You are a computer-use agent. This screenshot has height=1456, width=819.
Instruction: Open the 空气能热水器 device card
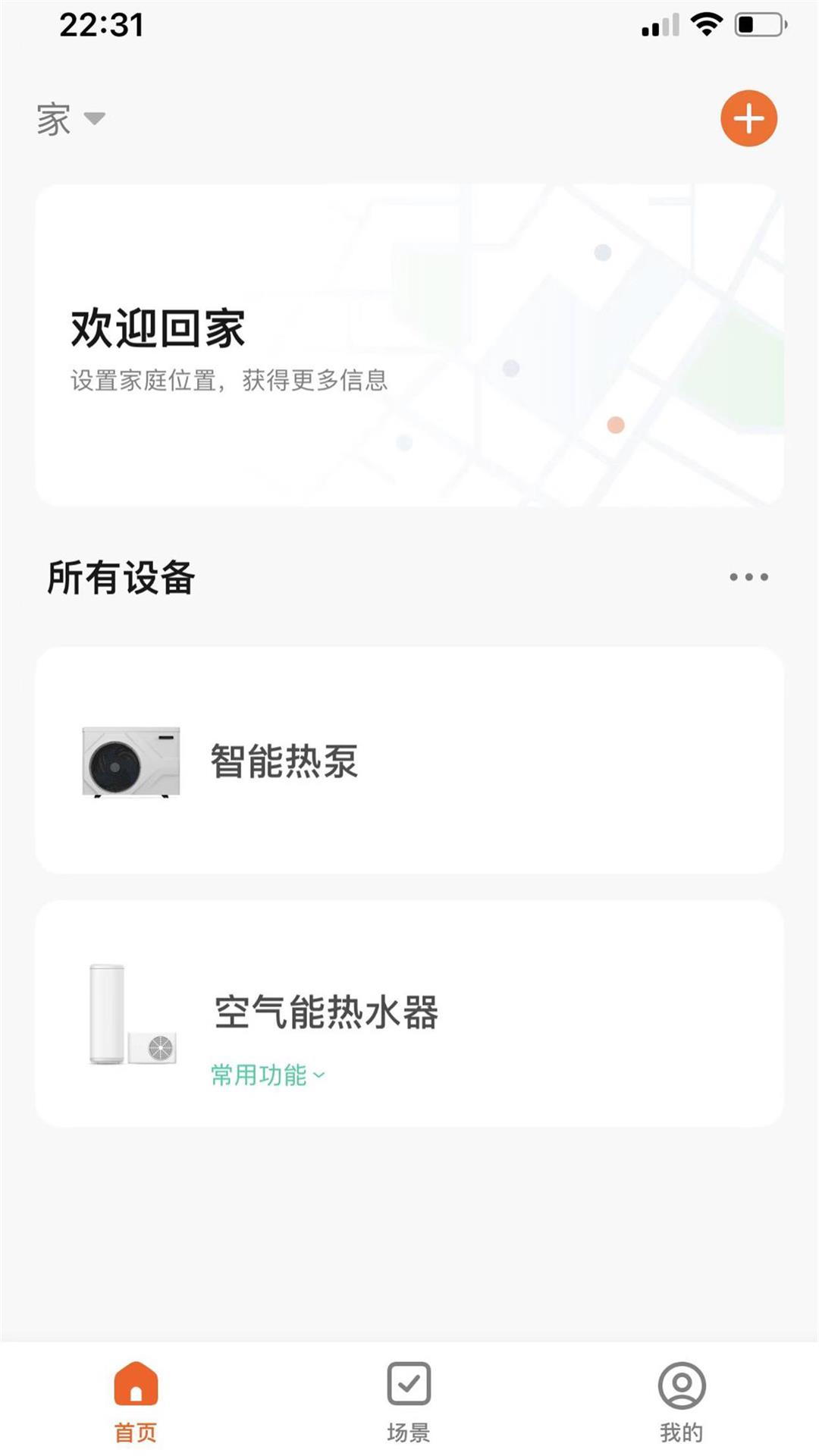pyautogui.click(x=409, y=1014)
